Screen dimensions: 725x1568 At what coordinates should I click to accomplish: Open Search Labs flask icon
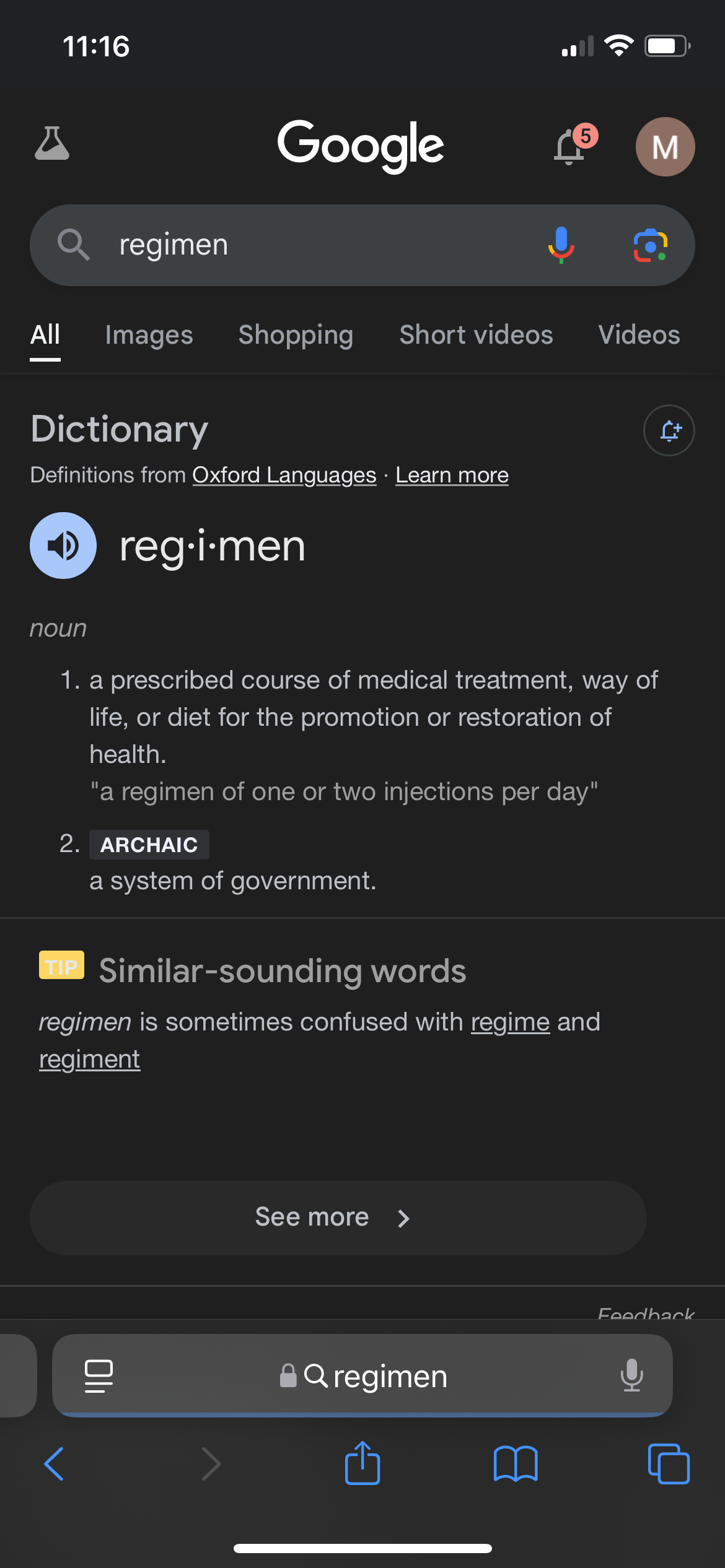coord(52,144)
